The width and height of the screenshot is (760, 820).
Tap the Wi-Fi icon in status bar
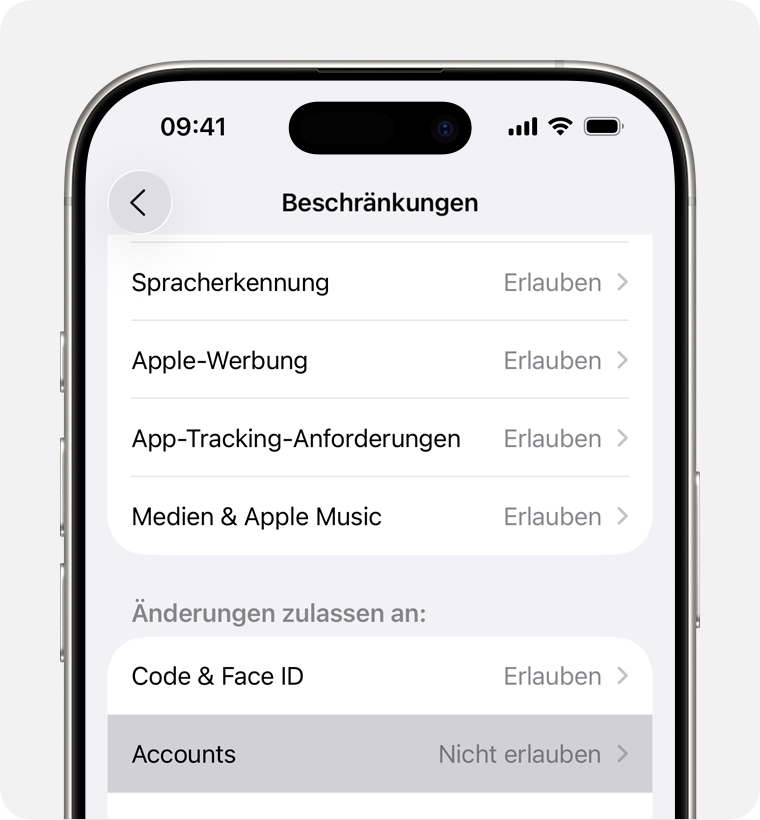559,127
